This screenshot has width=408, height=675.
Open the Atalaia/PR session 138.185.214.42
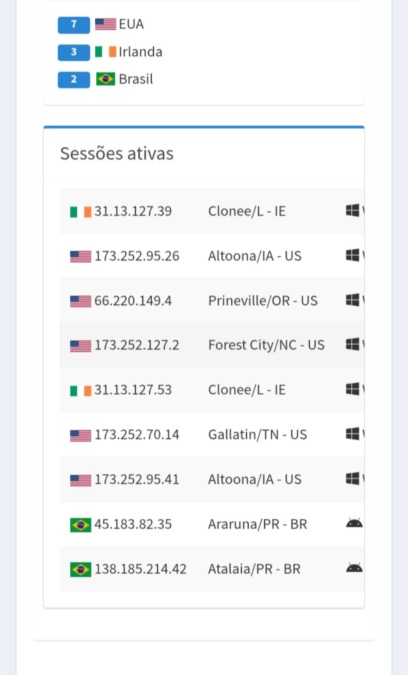point(212,569)
